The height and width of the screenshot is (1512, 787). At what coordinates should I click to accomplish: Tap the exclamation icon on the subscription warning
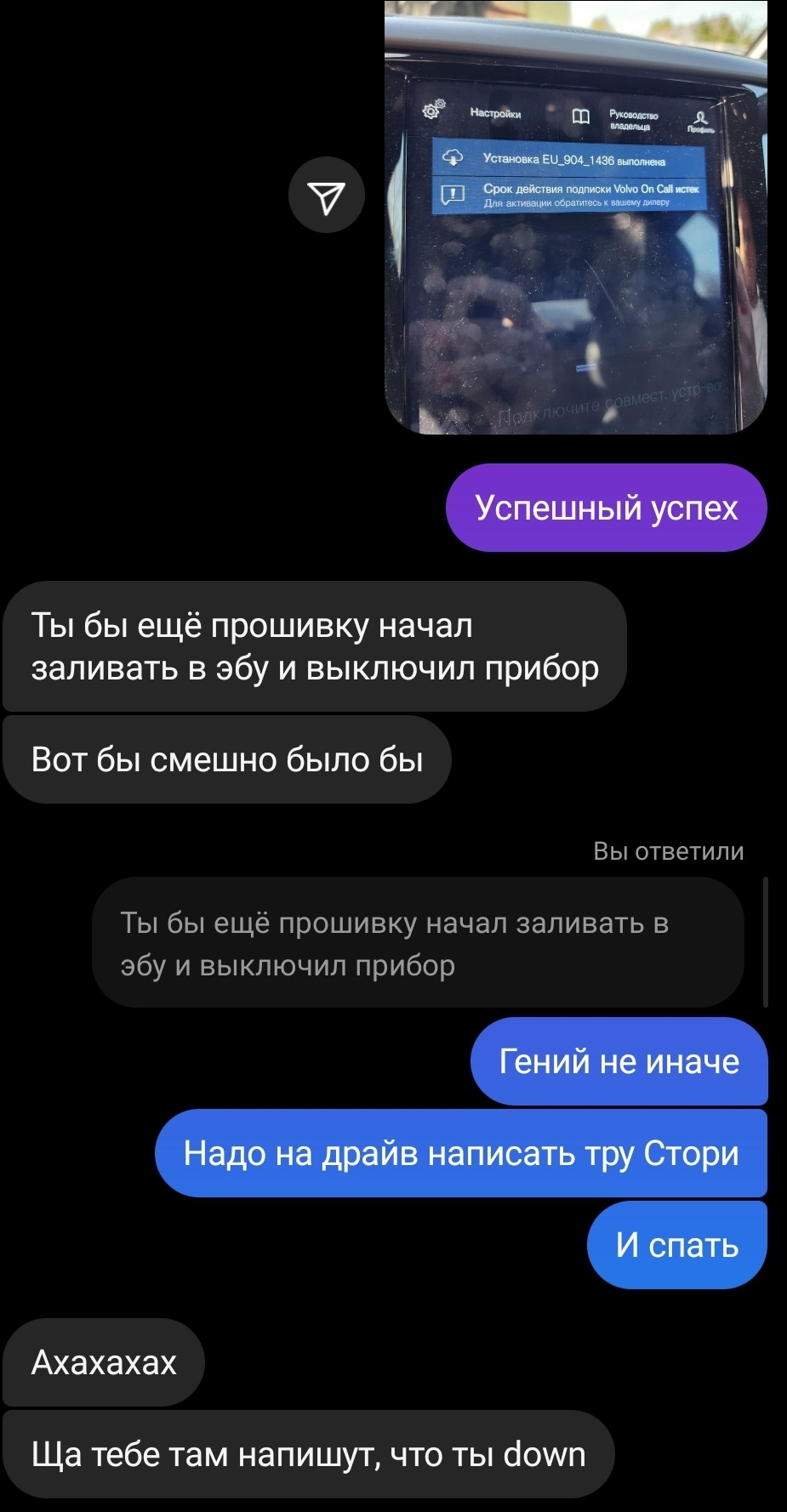click(x=451, y=192)
